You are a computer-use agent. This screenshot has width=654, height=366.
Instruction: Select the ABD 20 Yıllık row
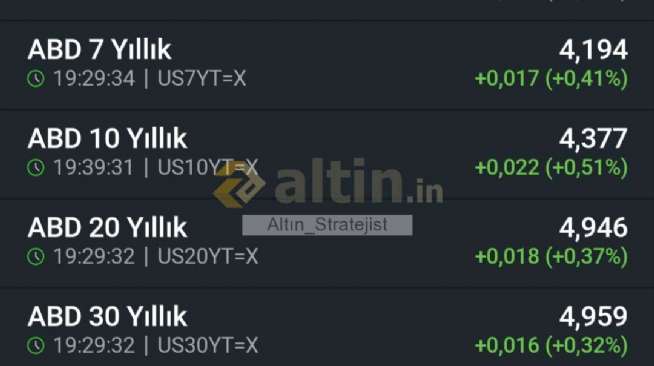[x=327, y=243]
